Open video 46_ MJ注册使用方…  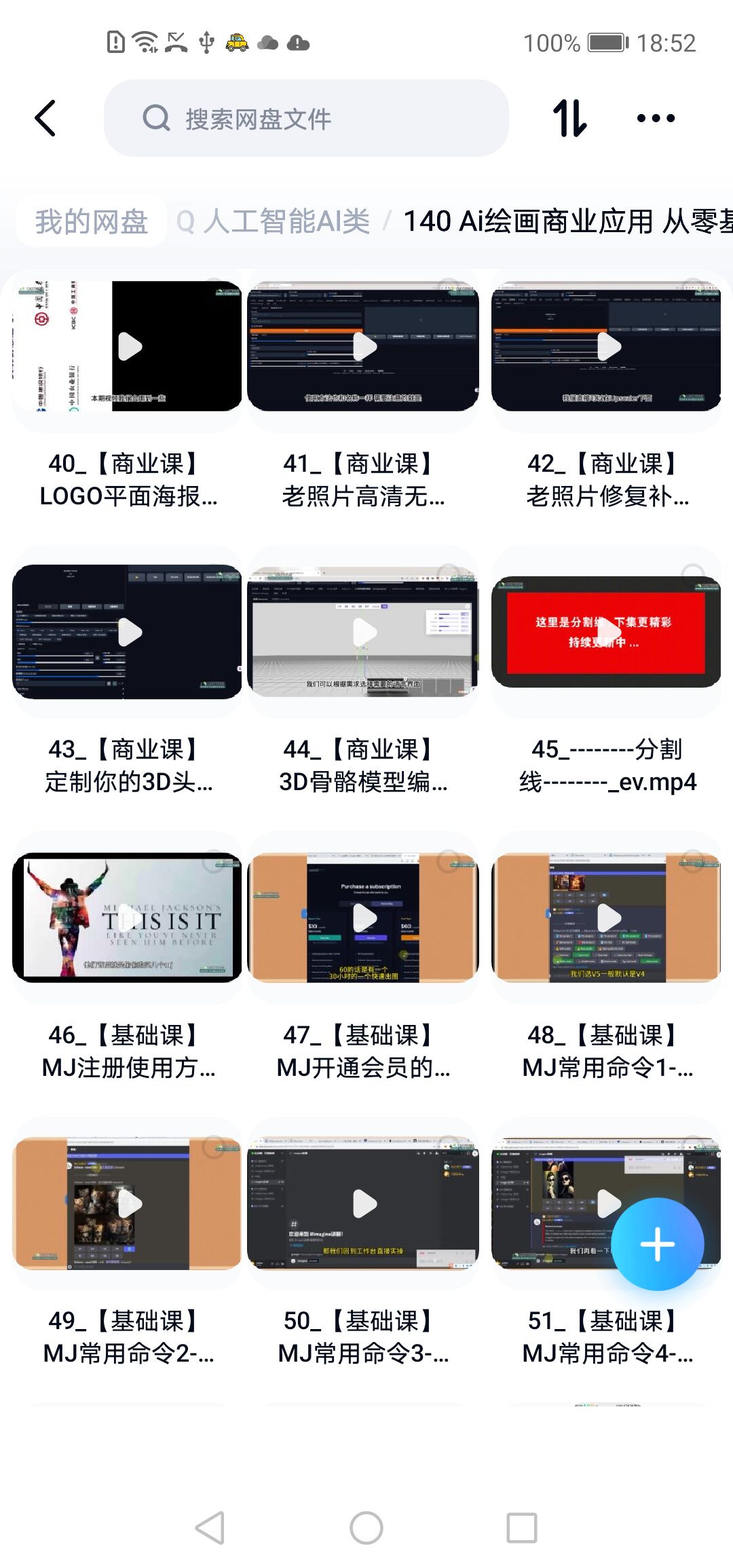[127, 918]
